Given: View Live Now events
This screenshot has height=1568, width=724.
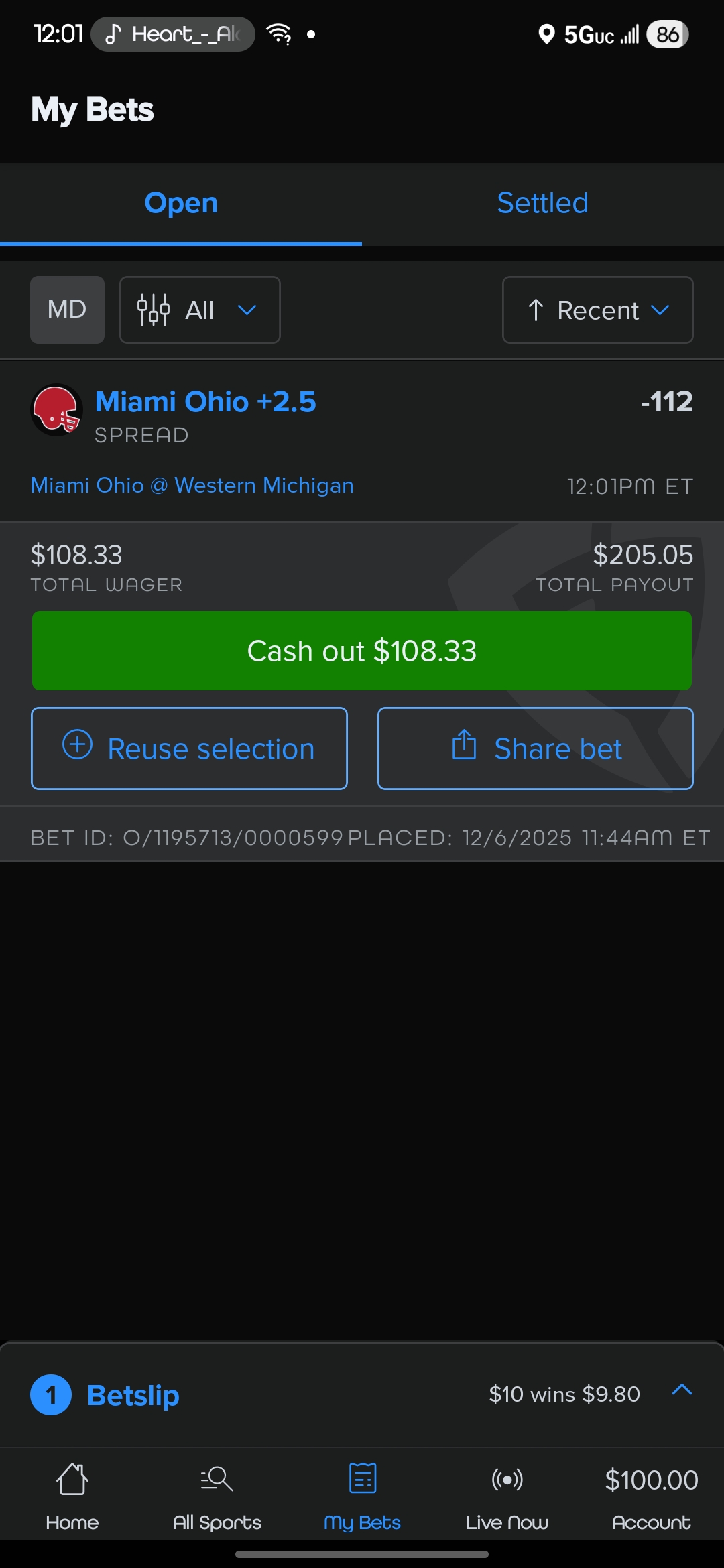Looking at the screenshot, I should click(507, 1492).
